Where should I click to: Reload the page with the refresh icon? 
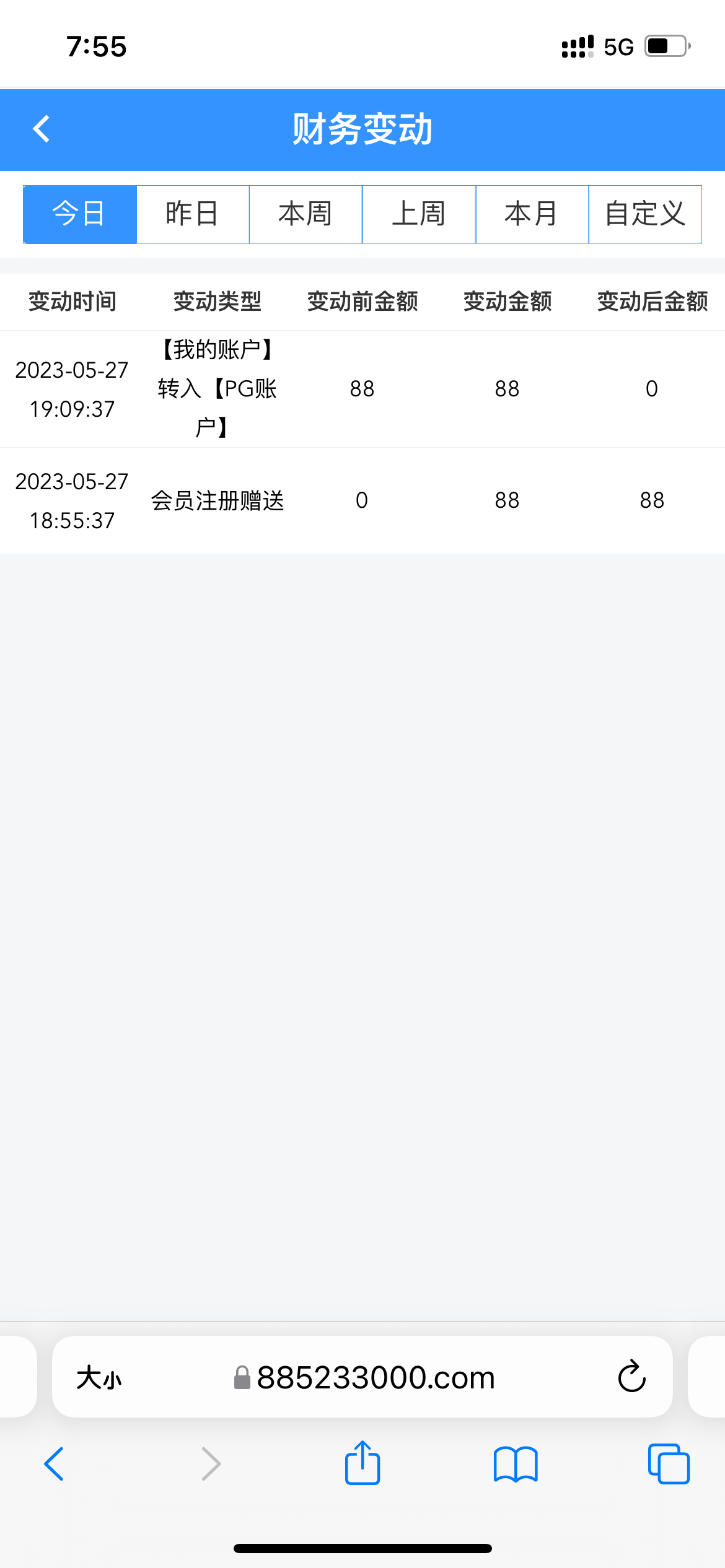point(631,1377)
